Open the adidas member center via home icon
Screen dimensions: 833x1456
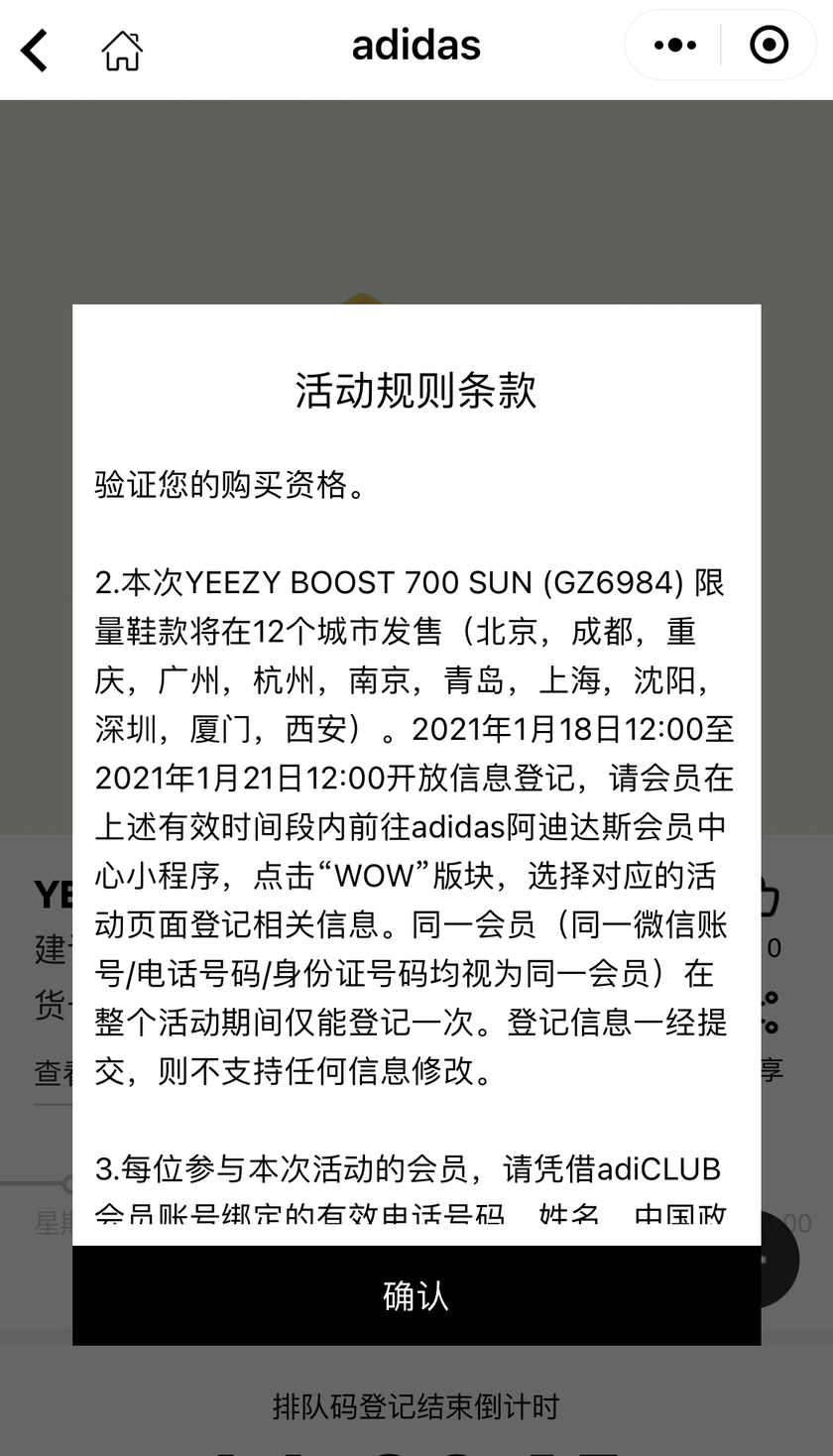click(119, 48)
